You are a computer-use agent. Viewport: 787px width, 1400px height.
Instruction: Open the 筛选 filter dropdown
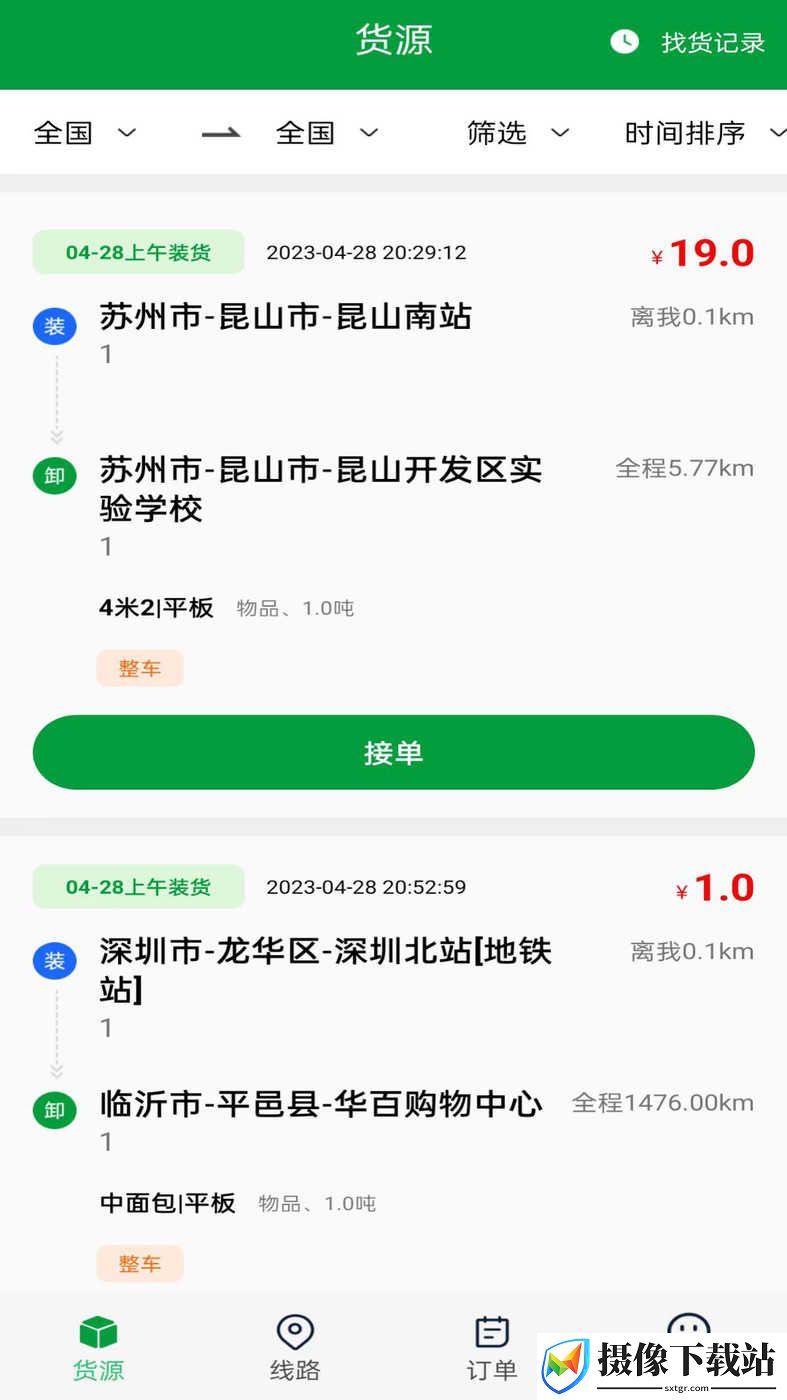click(x=518, y=132)
